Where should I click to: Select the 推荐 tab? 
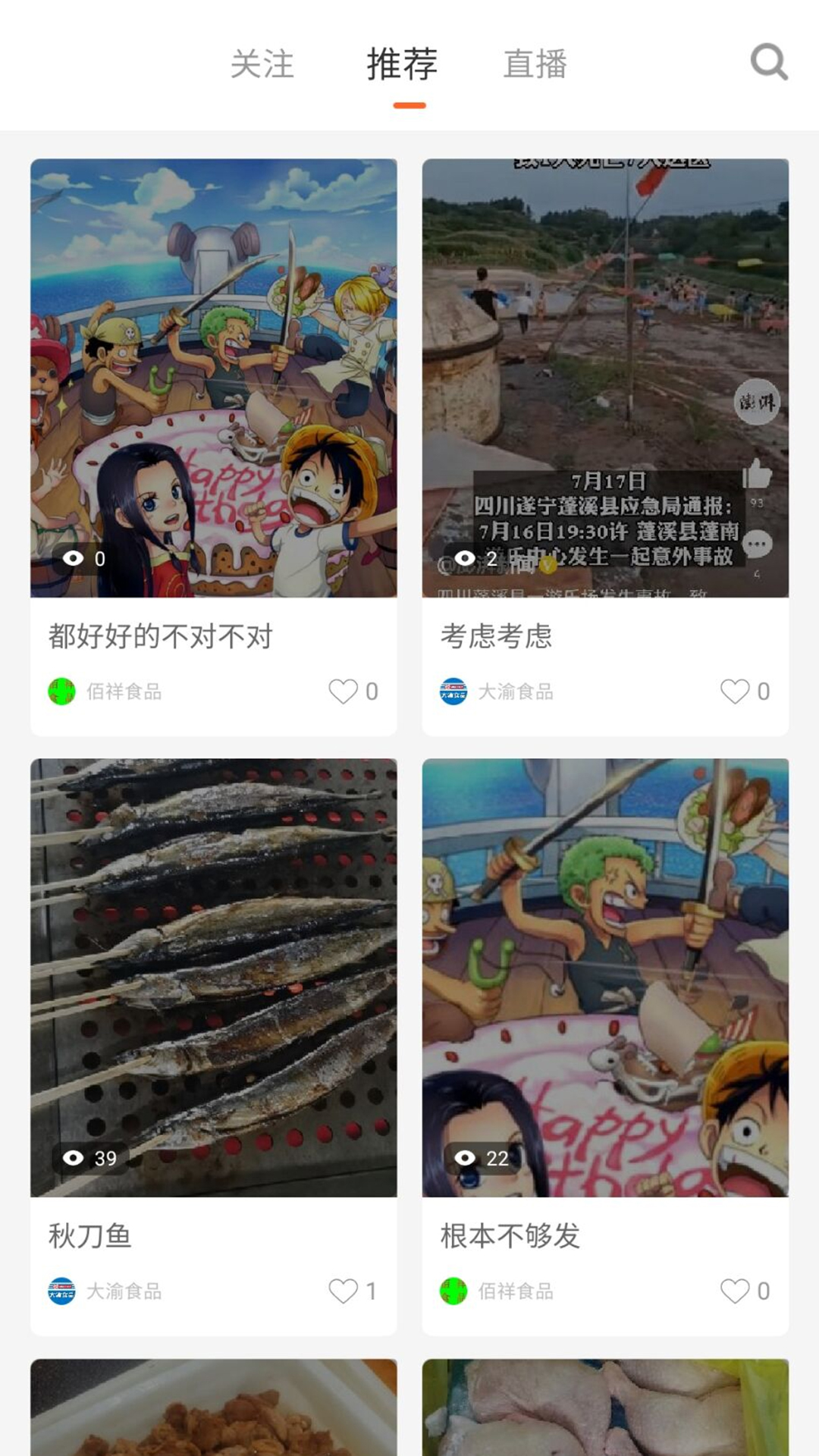402,64
